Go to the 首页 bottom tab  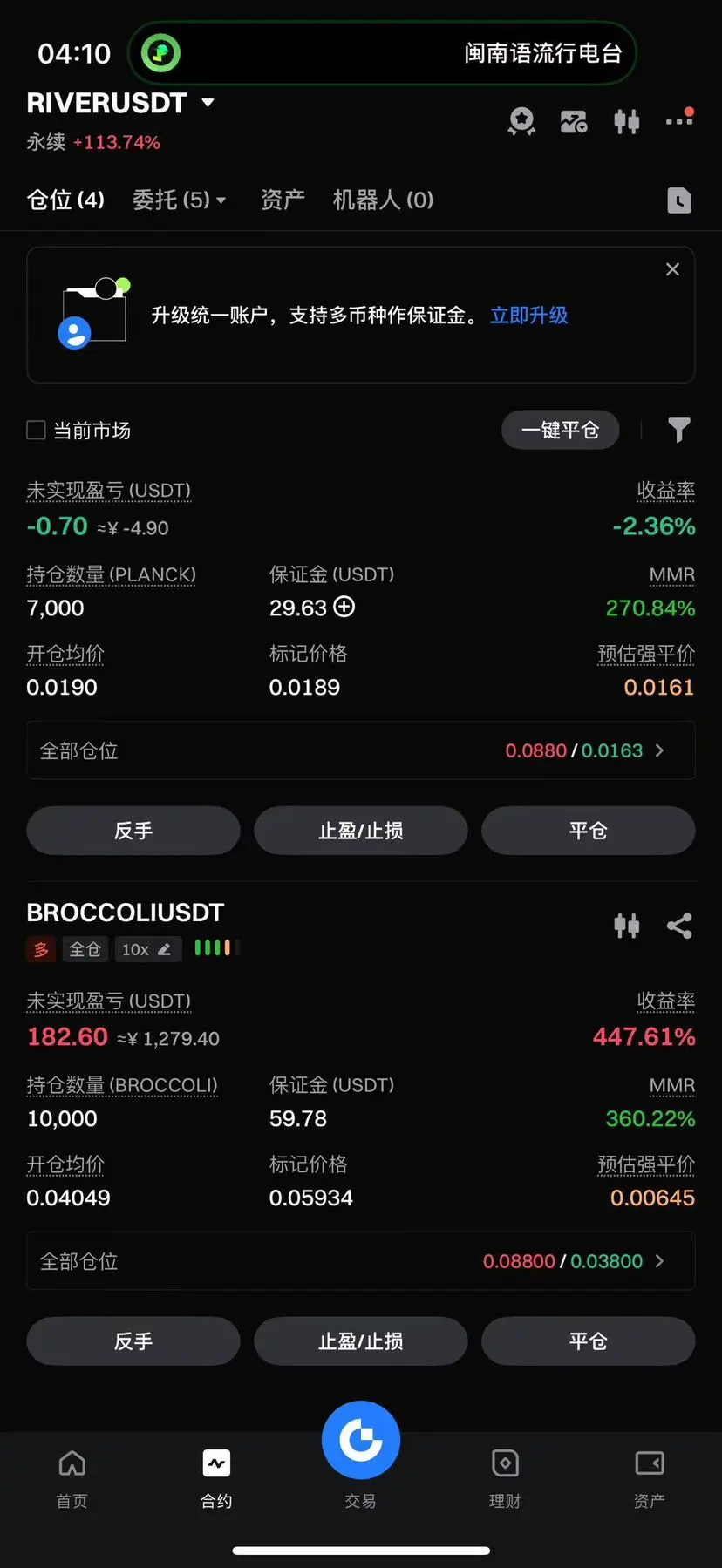(72, 1476)
